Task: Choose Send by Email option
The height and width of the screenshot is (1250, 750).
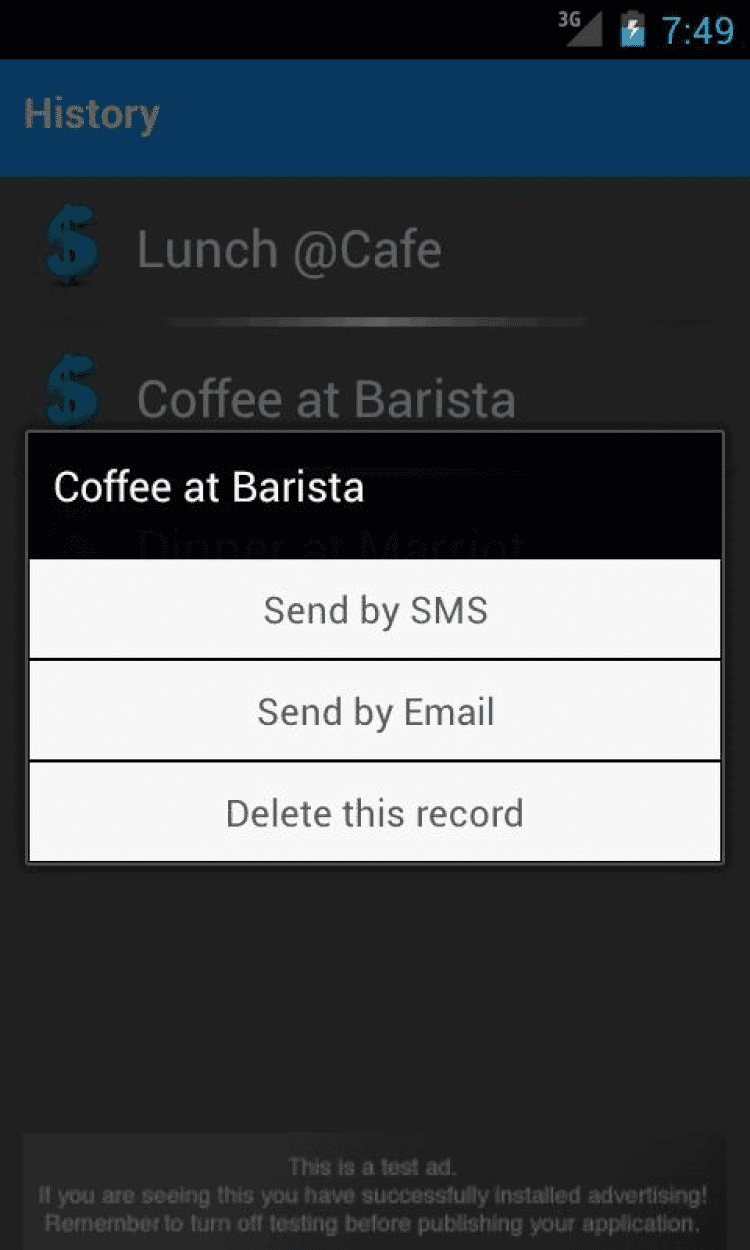Action: pyautogui.click(x=375, y=711)
